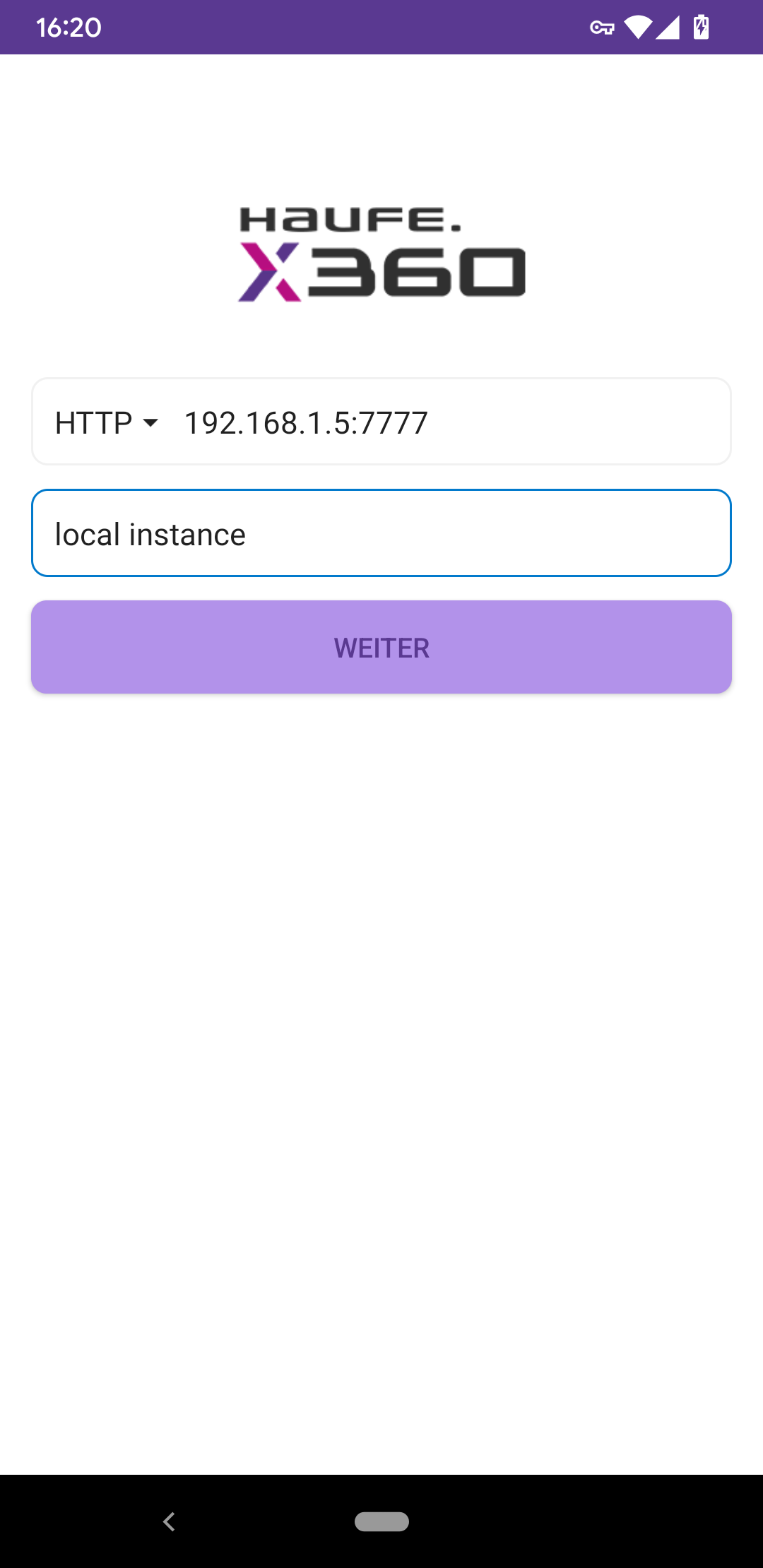The height and width of the screenshot is (1568, 763).
Task: Tap the 'local instance' text field
Action: pyautogui.click(x=381, y=533)
